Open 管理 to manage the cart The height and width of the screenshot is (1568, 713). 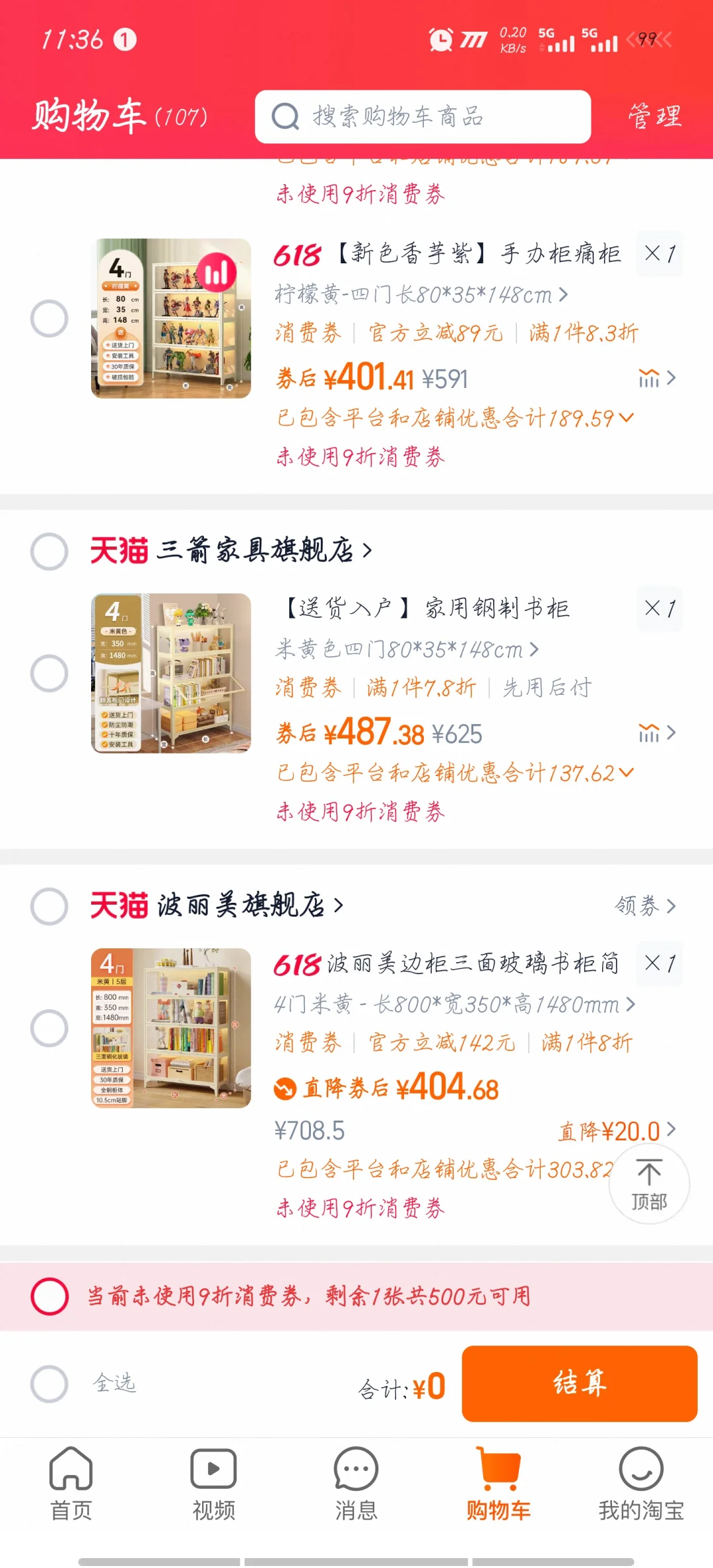(654, 117)
